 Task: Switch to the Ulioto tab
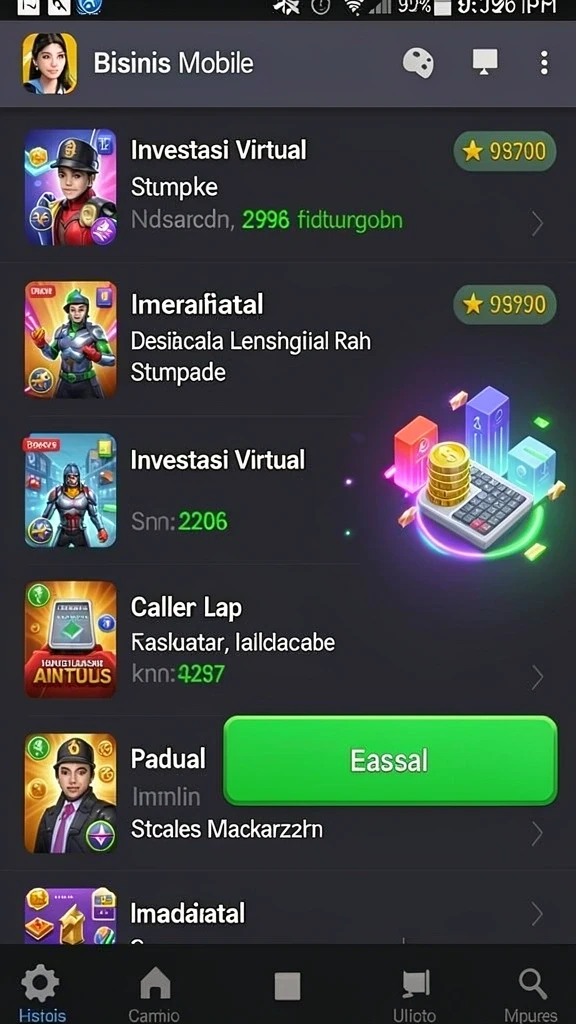(415, 994)
